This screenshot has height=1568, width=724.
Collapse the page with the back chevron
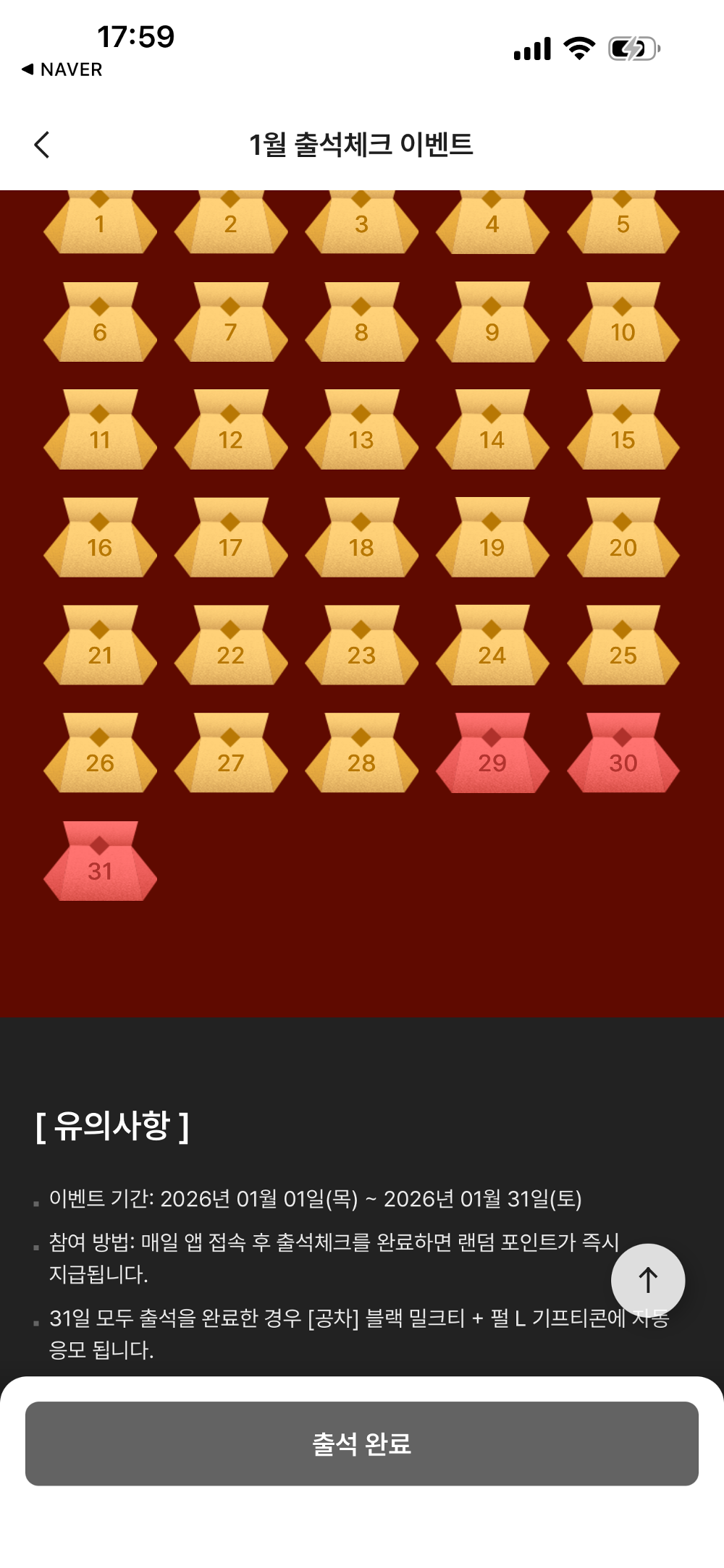[43, 144]
